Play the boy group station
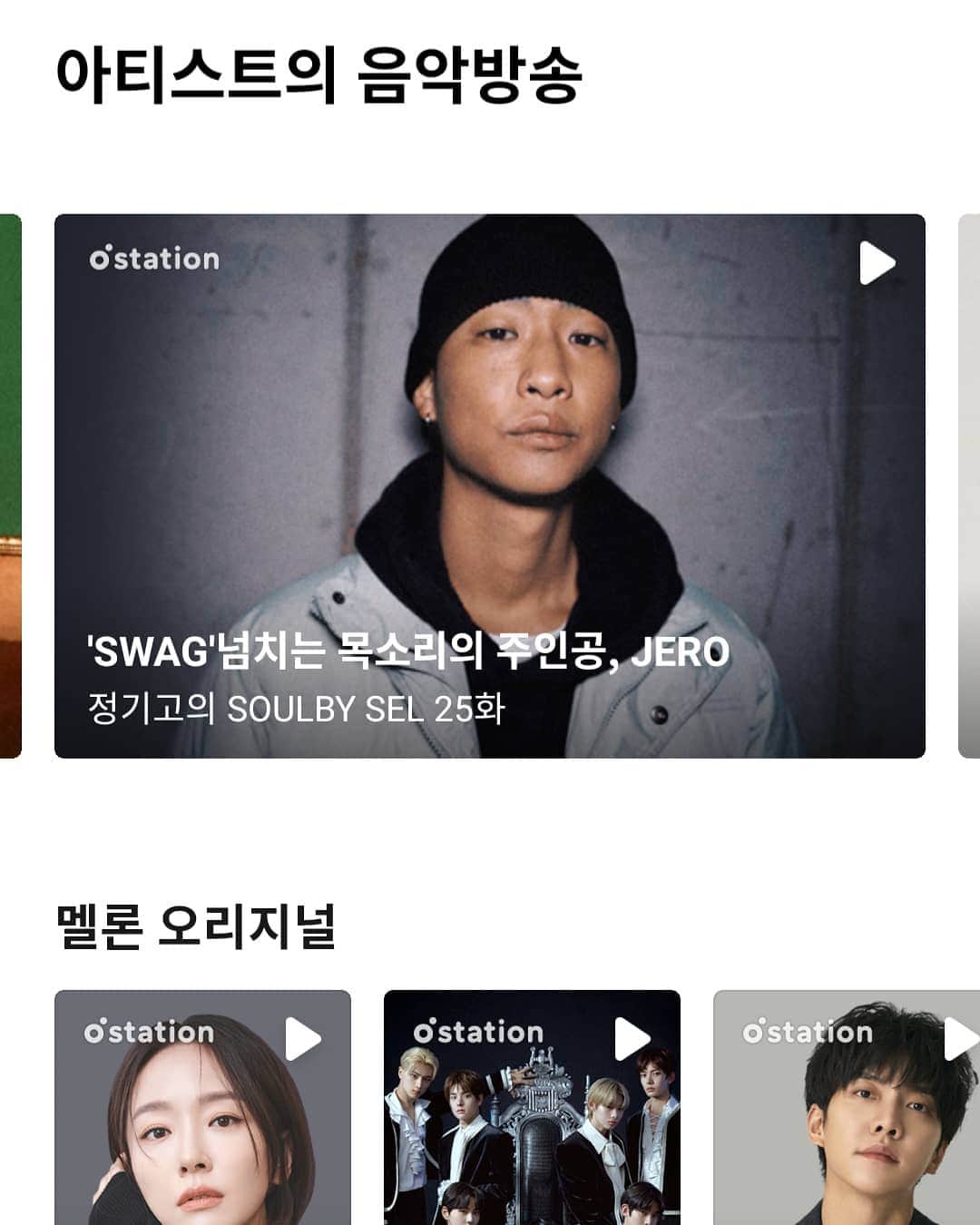 point(632,1039)
